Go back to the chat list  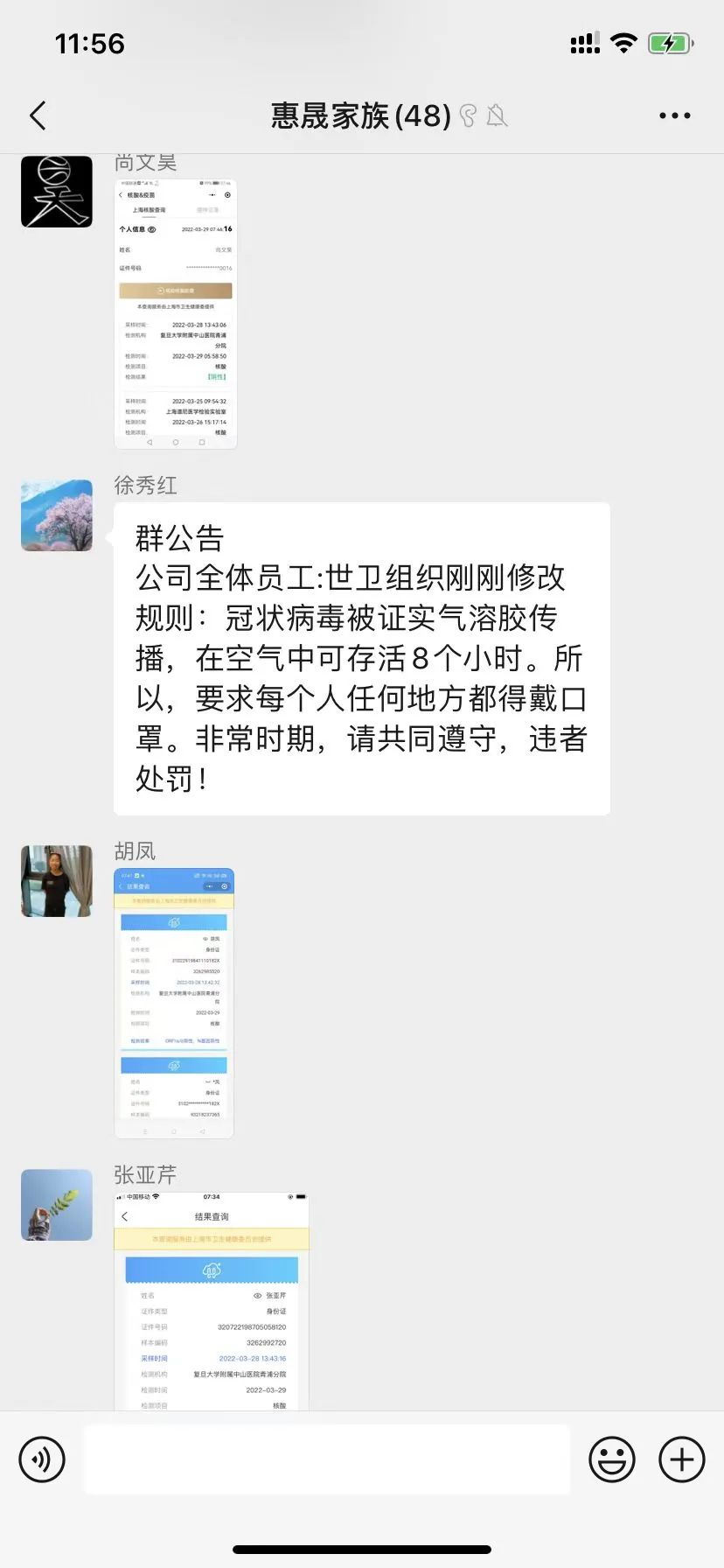tap(38, 115)
